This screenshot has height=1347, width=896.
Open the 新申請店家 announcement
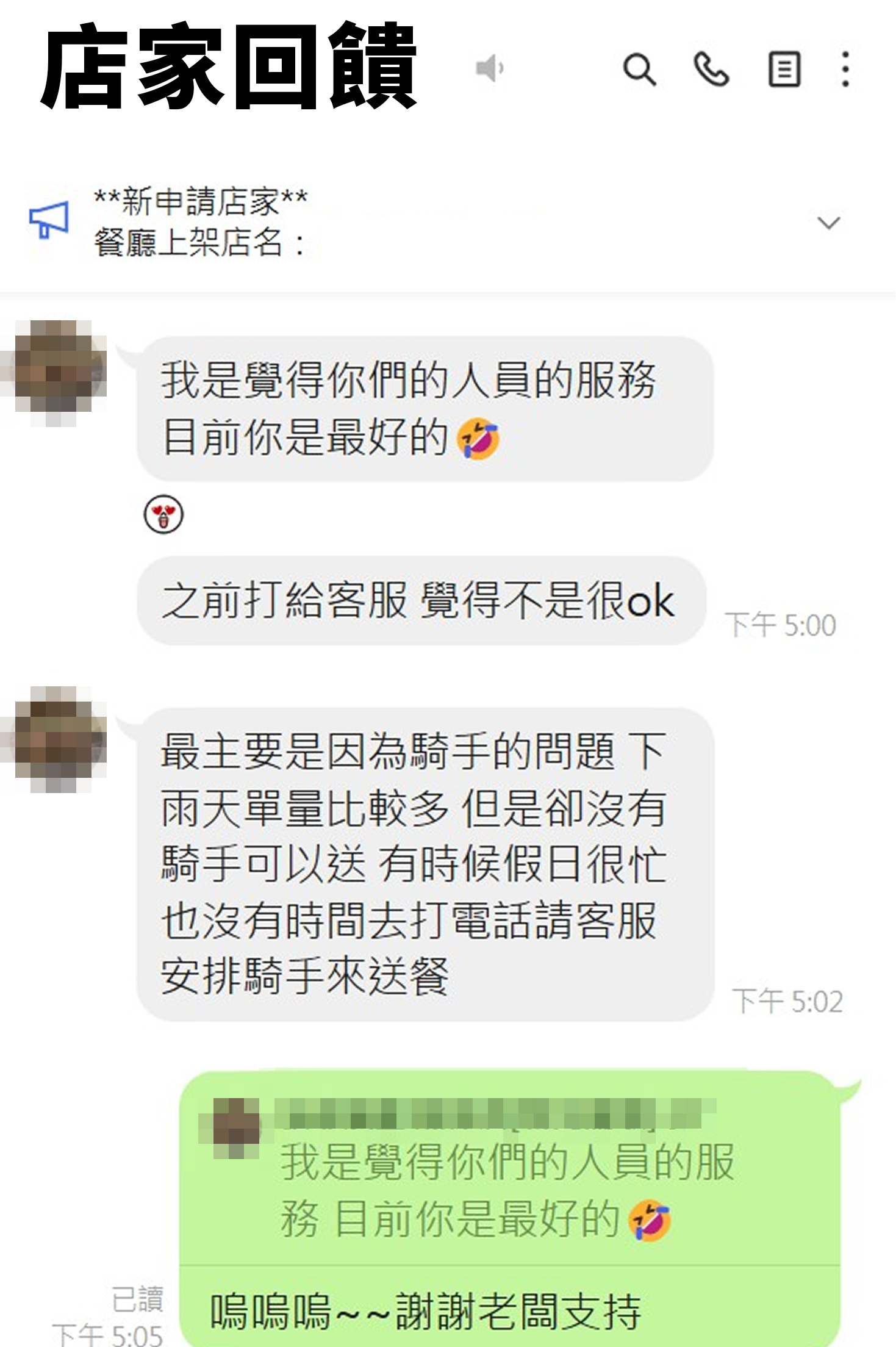point(201,221)
